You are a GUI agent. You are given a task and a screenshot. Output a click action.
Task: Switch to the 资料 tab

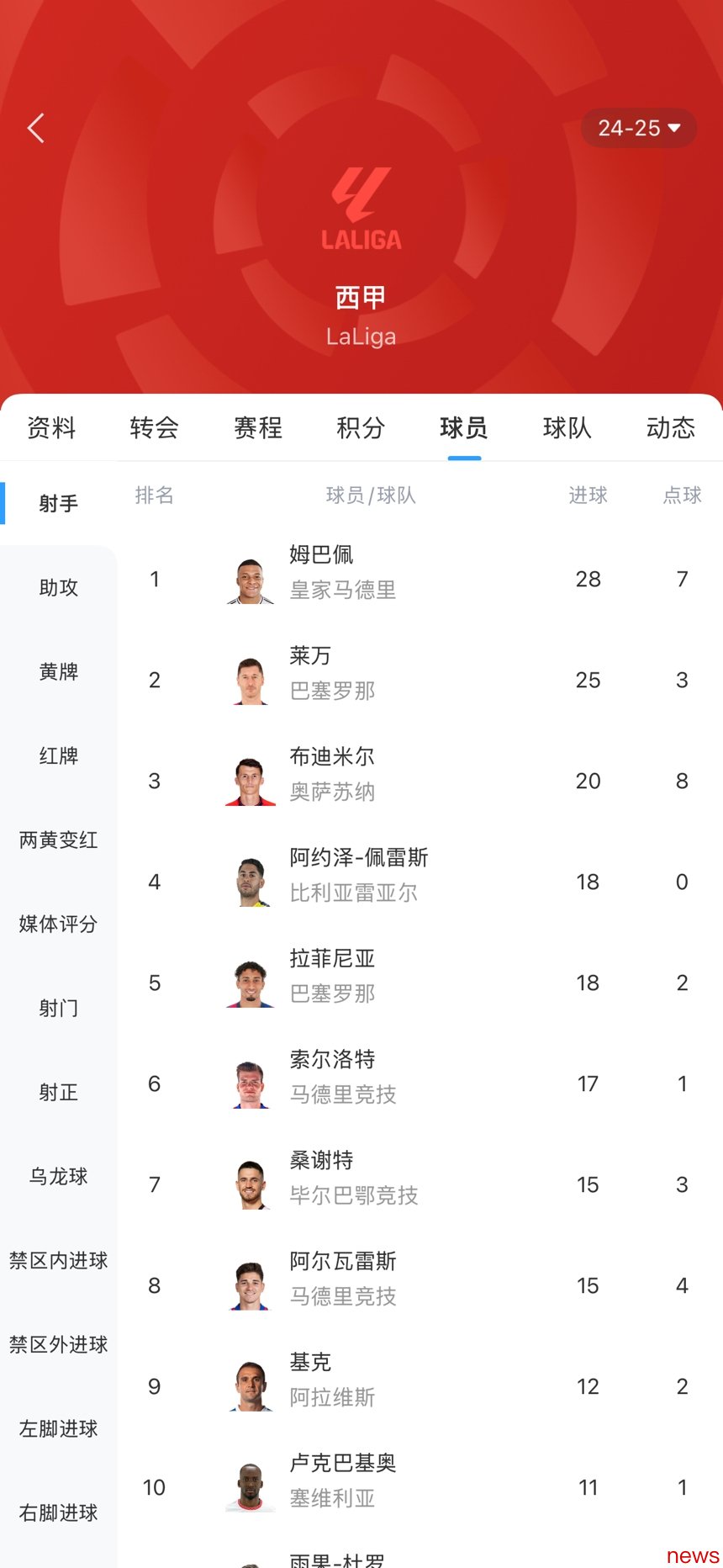[51, 428]
